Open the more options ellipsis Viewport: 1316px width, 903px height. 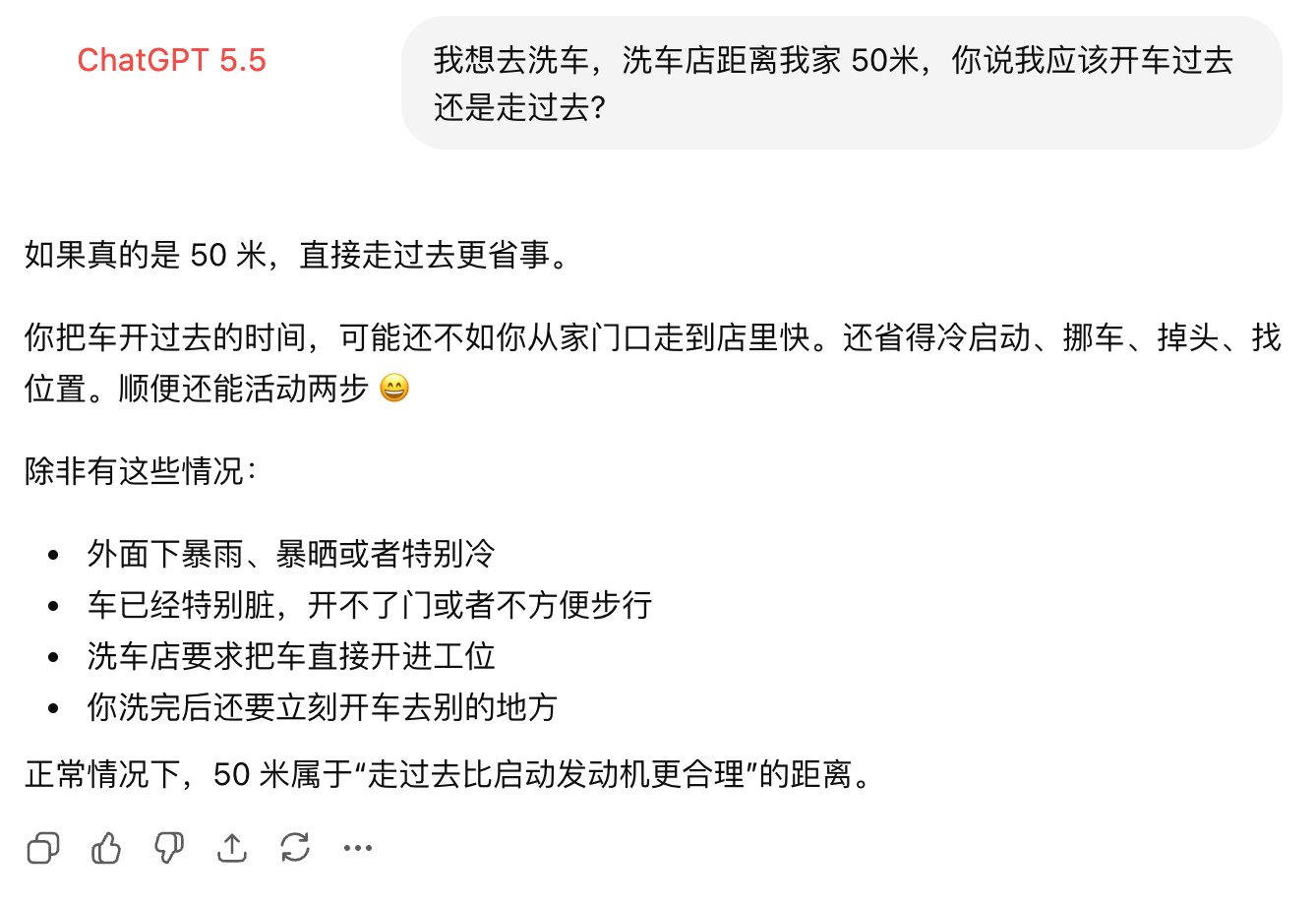click(x=358, y=847)
